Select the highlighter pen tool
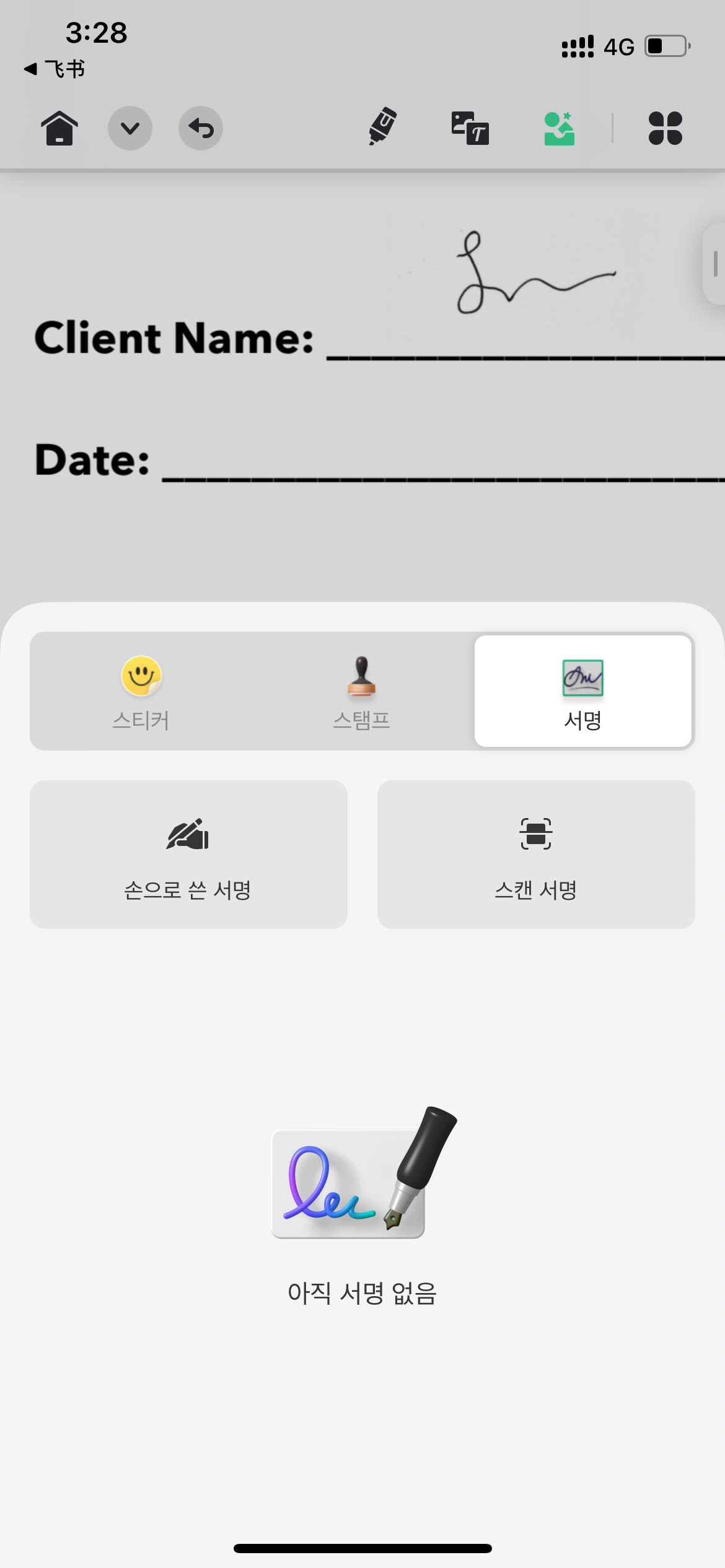Image resolution: width=725 pixels, height=1568 pixels. (382, 127)
